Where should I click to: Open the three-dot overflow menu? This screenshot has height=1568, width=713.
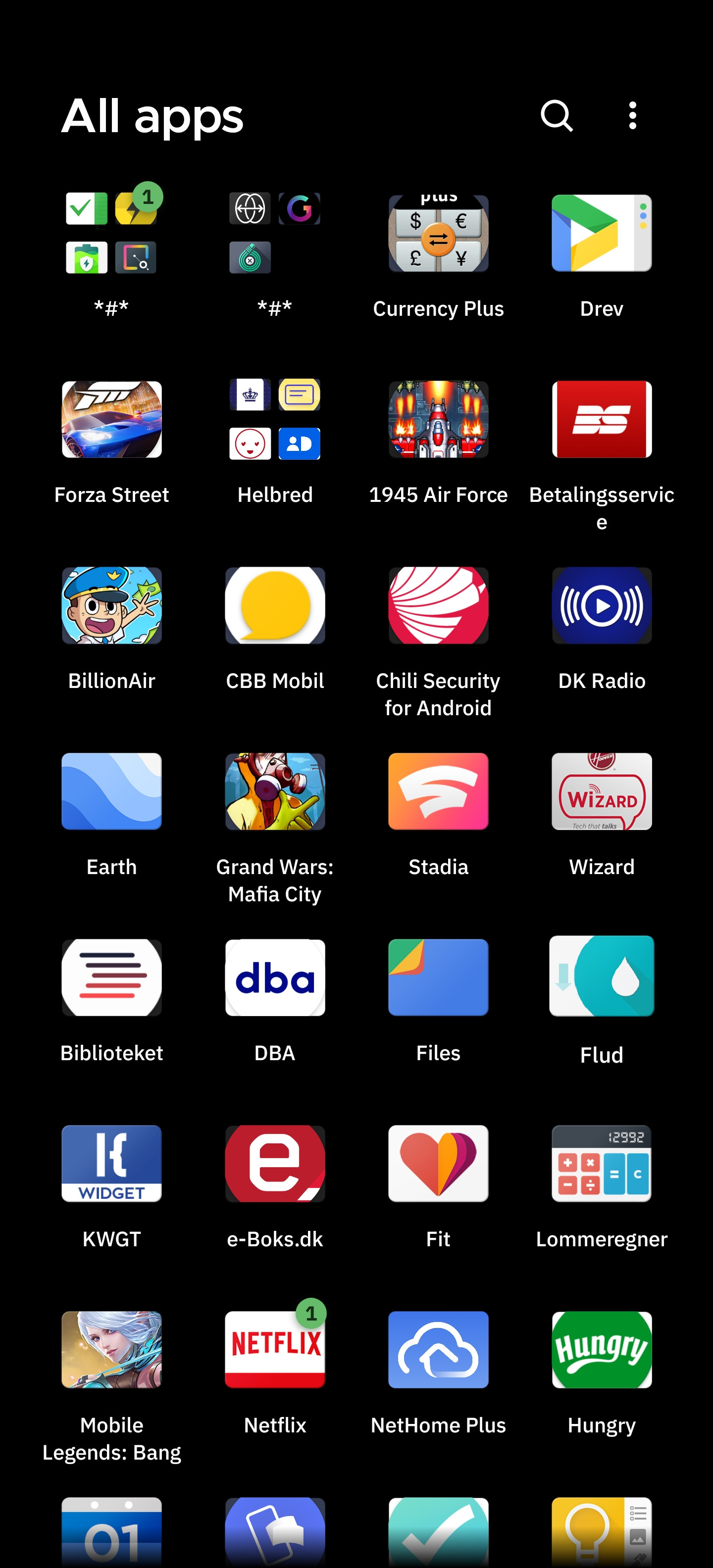pos(632,116)
